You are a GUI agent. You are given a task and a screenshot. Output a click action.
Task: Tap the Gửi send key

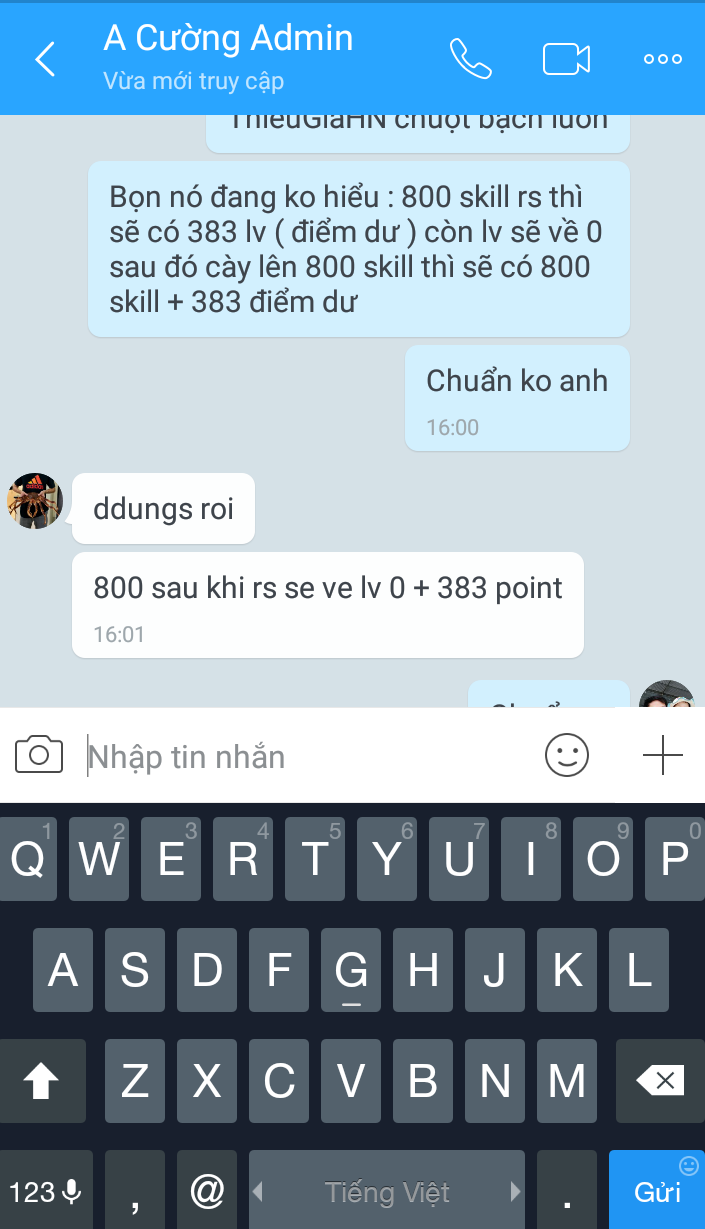click(657, 1190)
